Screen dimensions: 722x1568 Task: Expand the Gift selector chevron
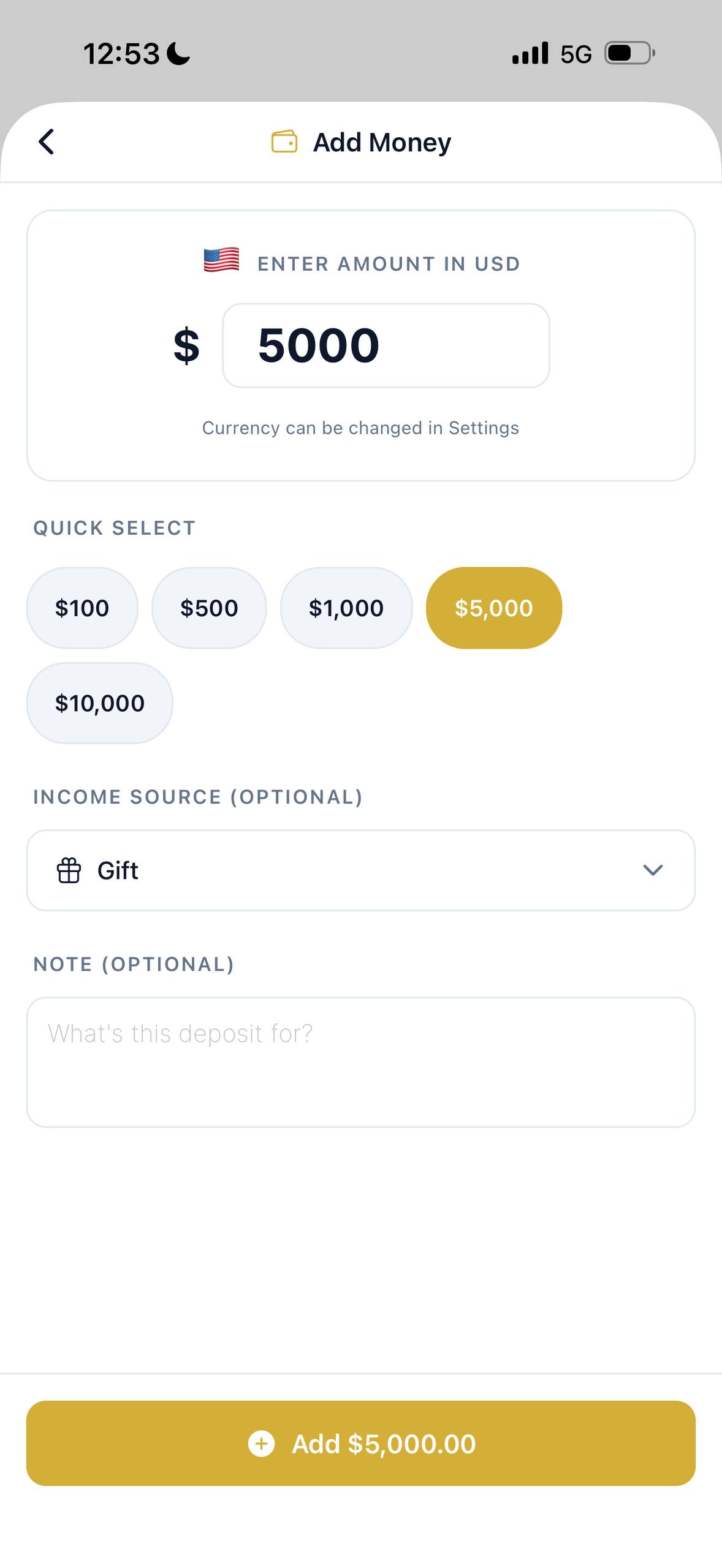coord(653,870)
